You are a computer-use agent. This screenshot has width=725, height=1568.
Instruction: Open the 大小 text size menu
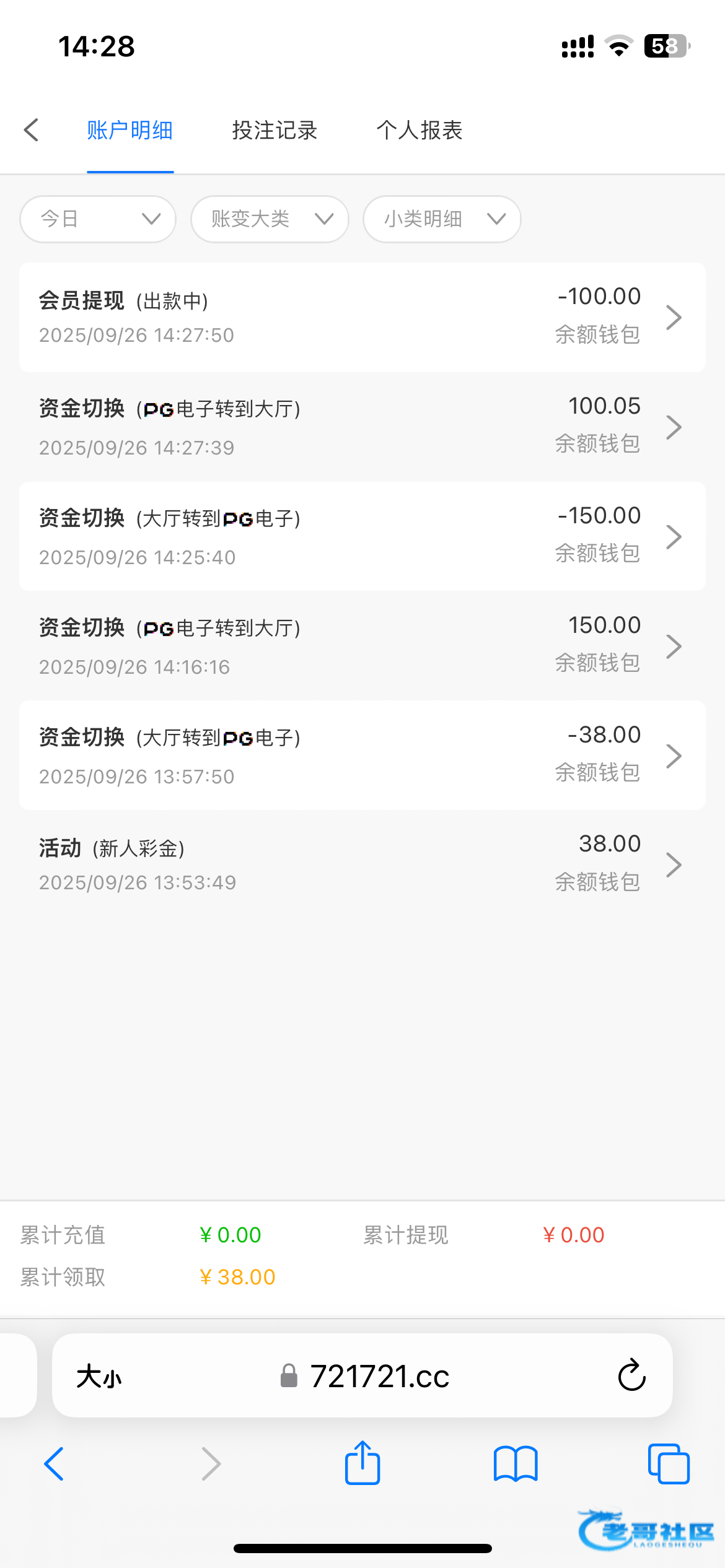[x=99, y=1377]
